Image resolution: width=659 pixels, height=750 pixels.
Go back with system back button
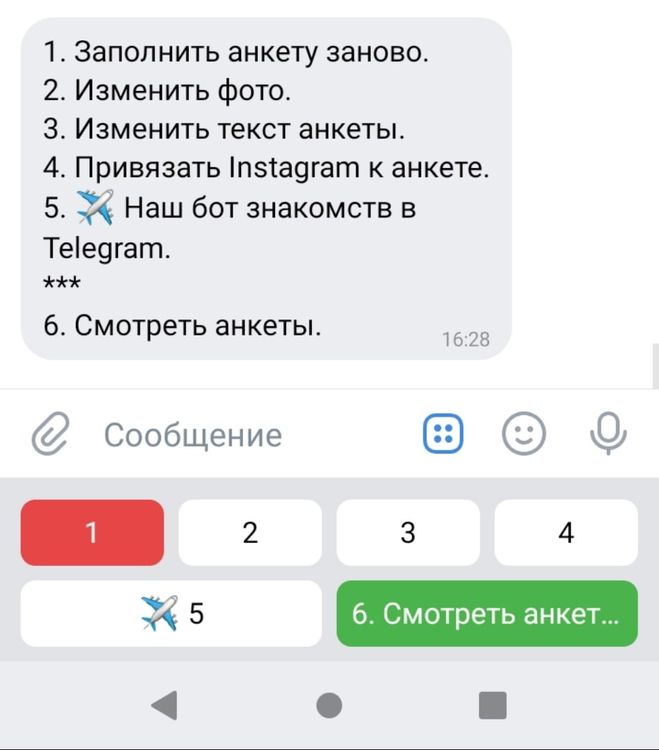click(164, 705)
